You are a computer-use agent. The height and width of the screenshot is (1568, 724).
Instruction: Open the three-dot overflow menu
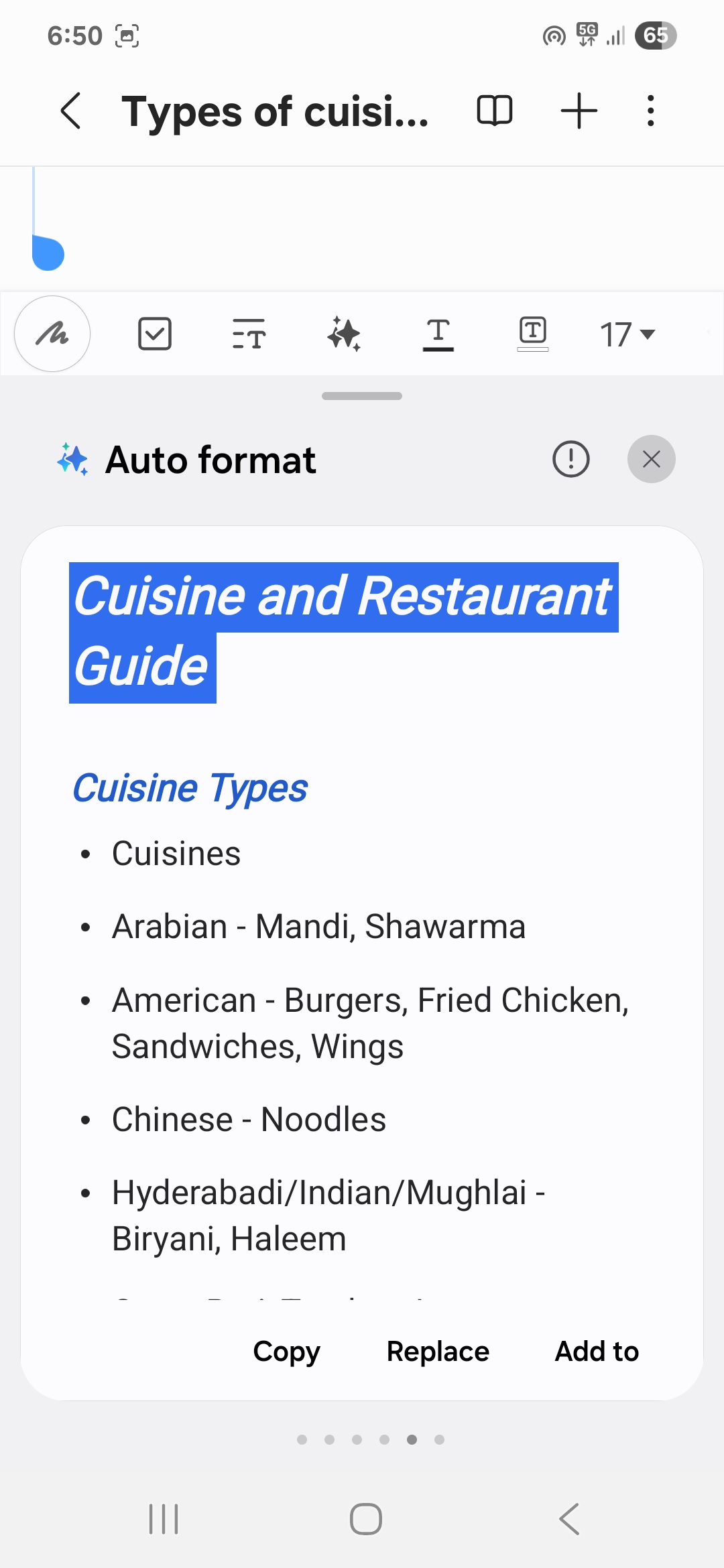(x=650, y=111)
